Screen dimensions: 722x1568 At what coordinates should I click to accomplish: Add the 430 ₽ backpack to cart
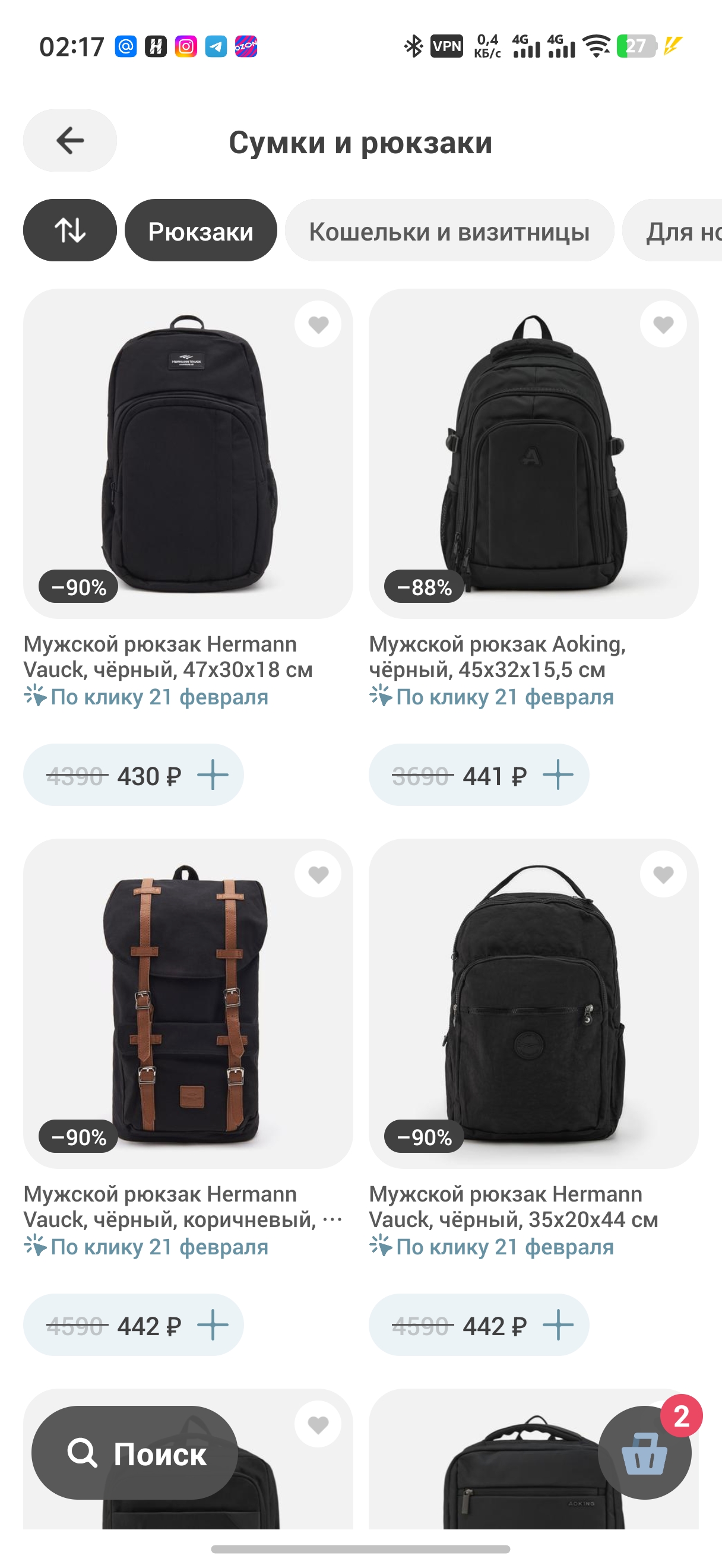tap(213, 776)
